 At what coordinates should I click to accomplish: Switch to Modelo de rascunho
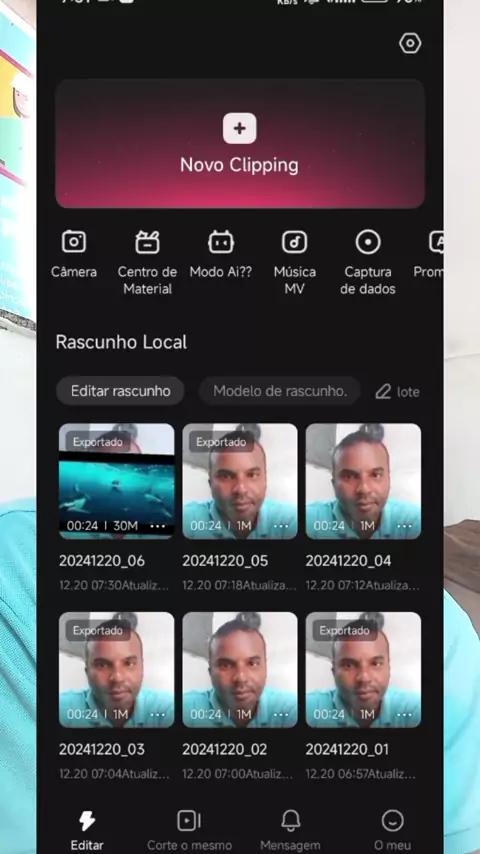280,391
